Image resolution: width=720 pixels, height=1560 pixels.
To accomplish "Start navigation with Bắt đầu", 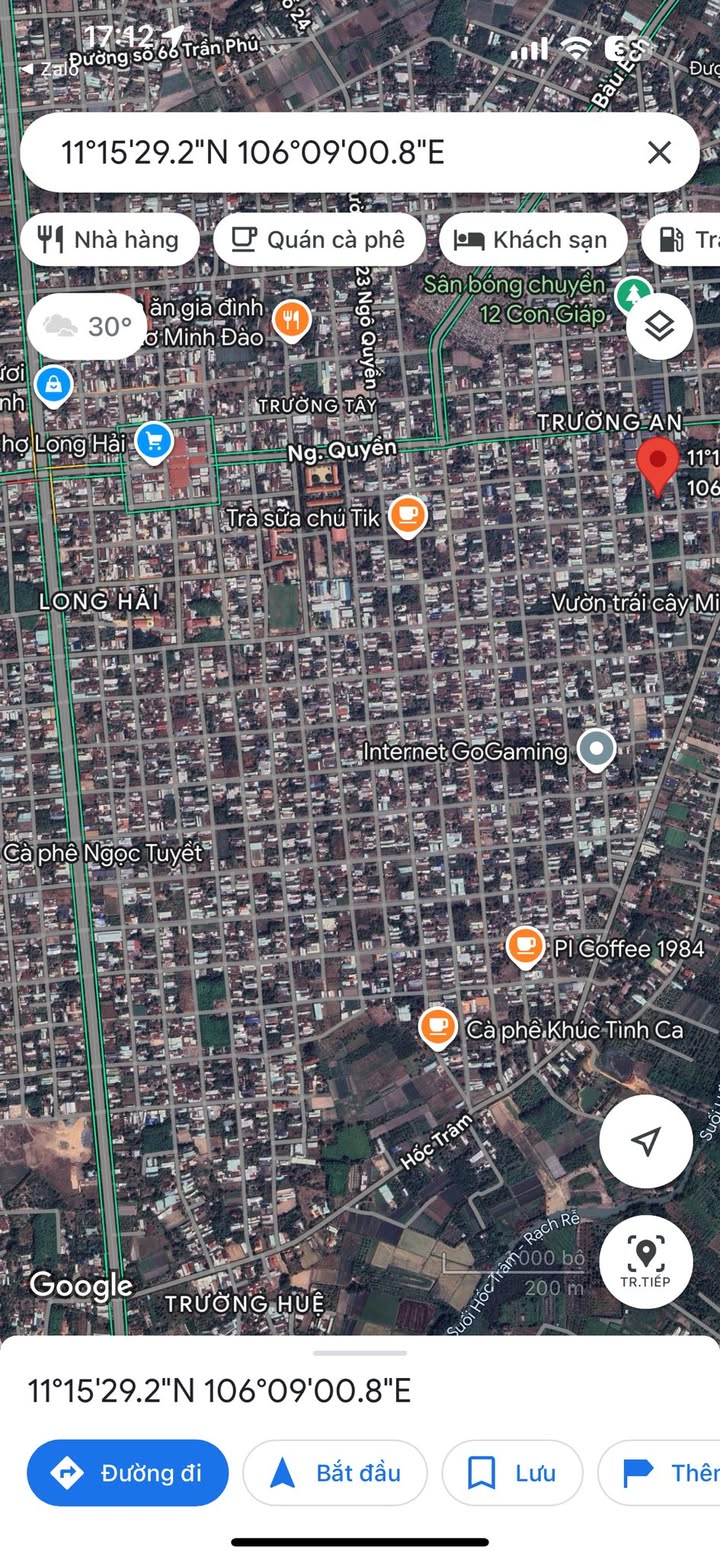I will [335, 1473].
